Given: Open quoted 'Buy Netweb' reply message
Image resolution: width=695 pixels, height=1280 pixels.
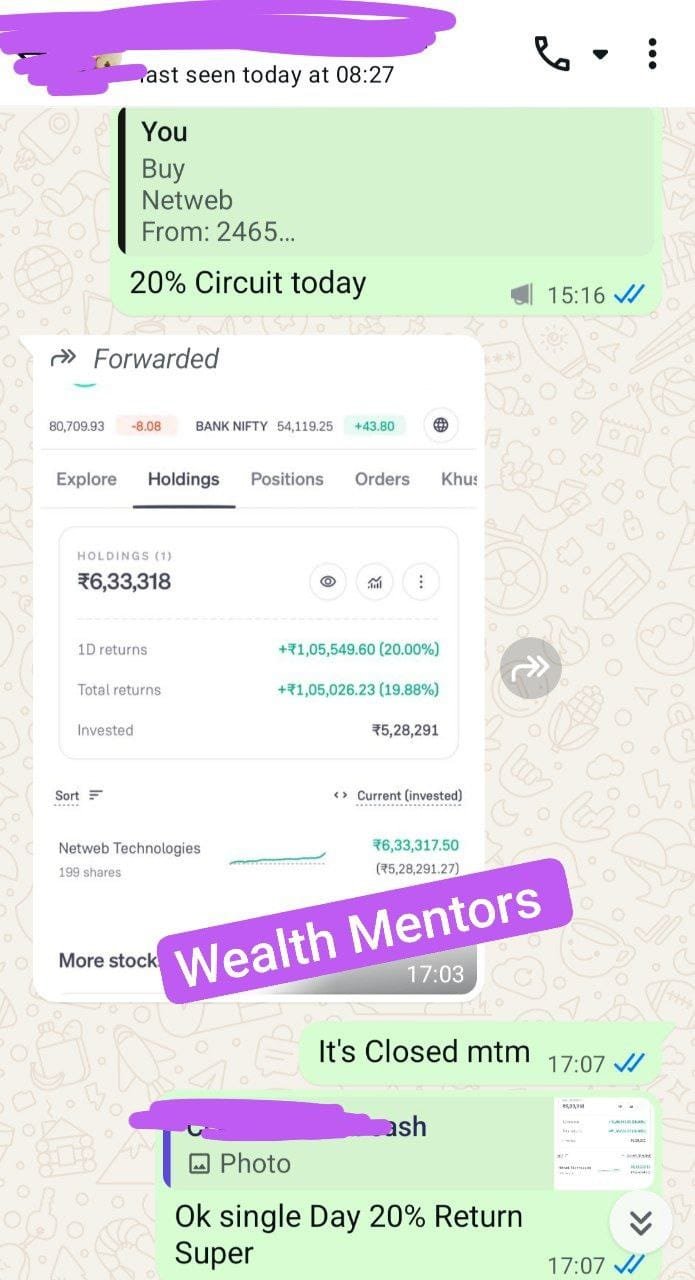Looking at the screenshot, I should (x=385, y=182).
